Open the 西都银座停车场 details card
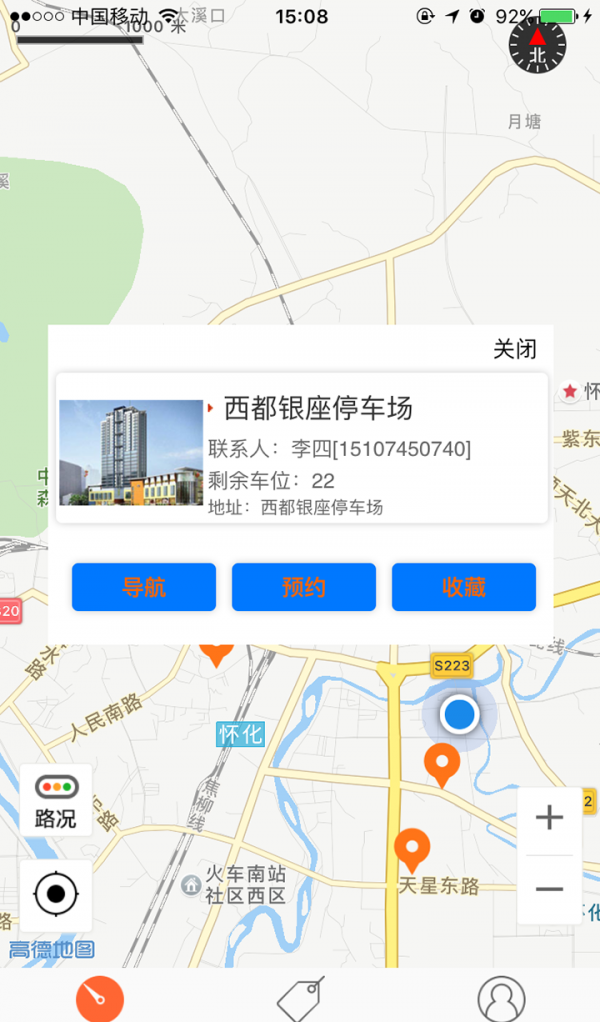The width and height of the screenshot is (600, 1022). tap(302, 448)
